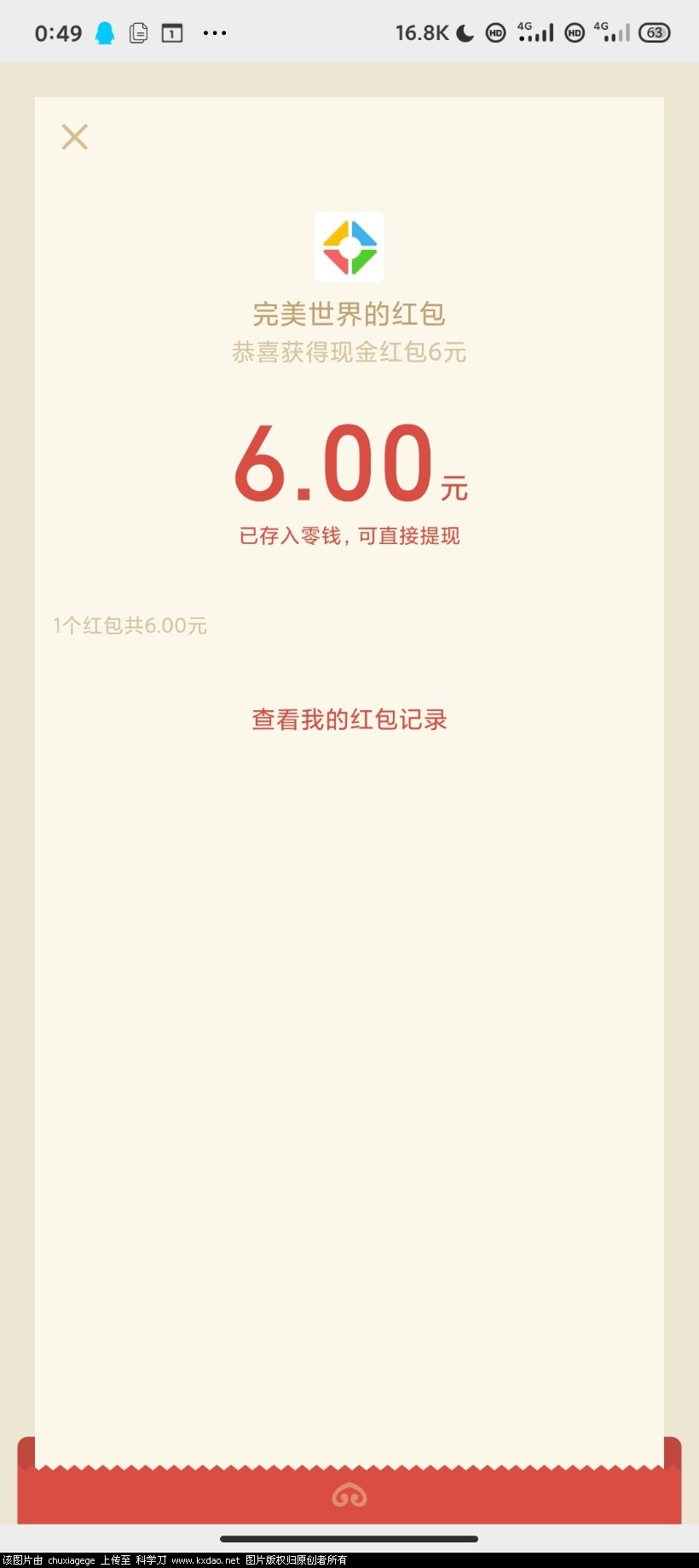Tap 已存入零钱，可直接提现 text
The image size is (699, 1568).
349,535
